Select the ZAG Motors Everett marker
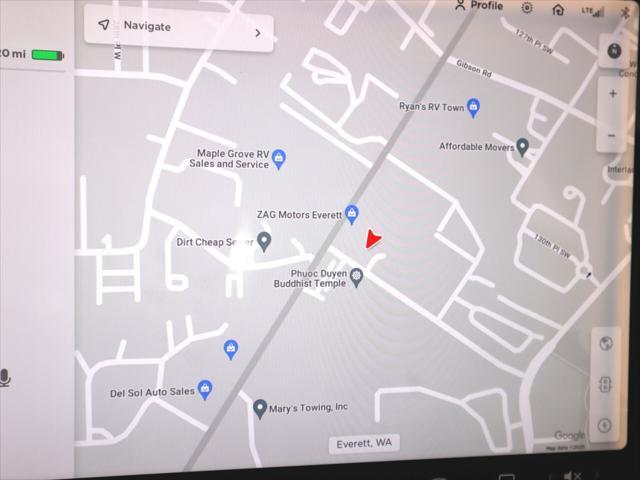This screenshot has height=480, width=640. click(352, 212)
